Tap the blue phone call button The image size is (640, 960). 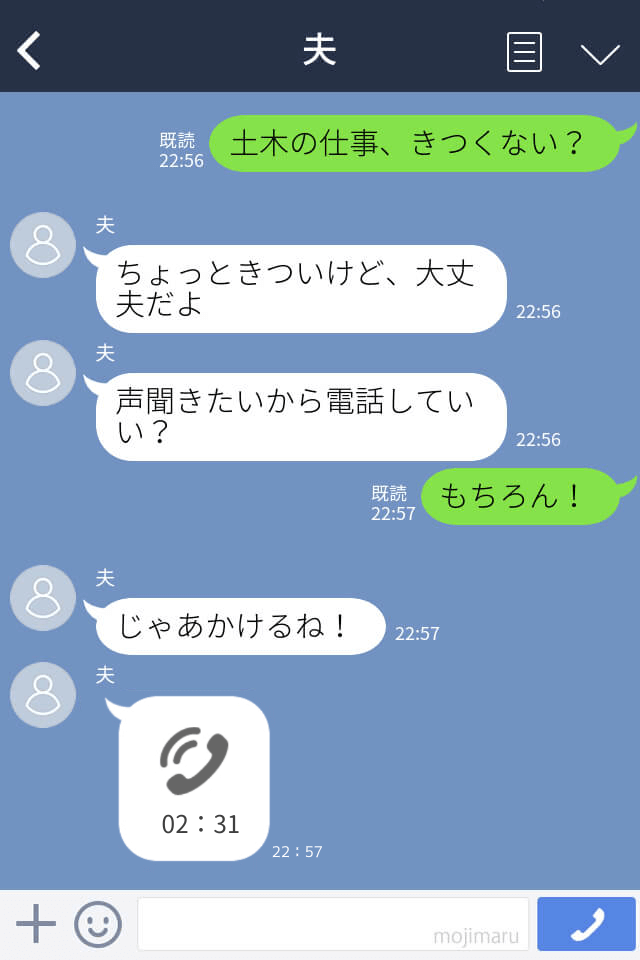(x=586, y=924)
